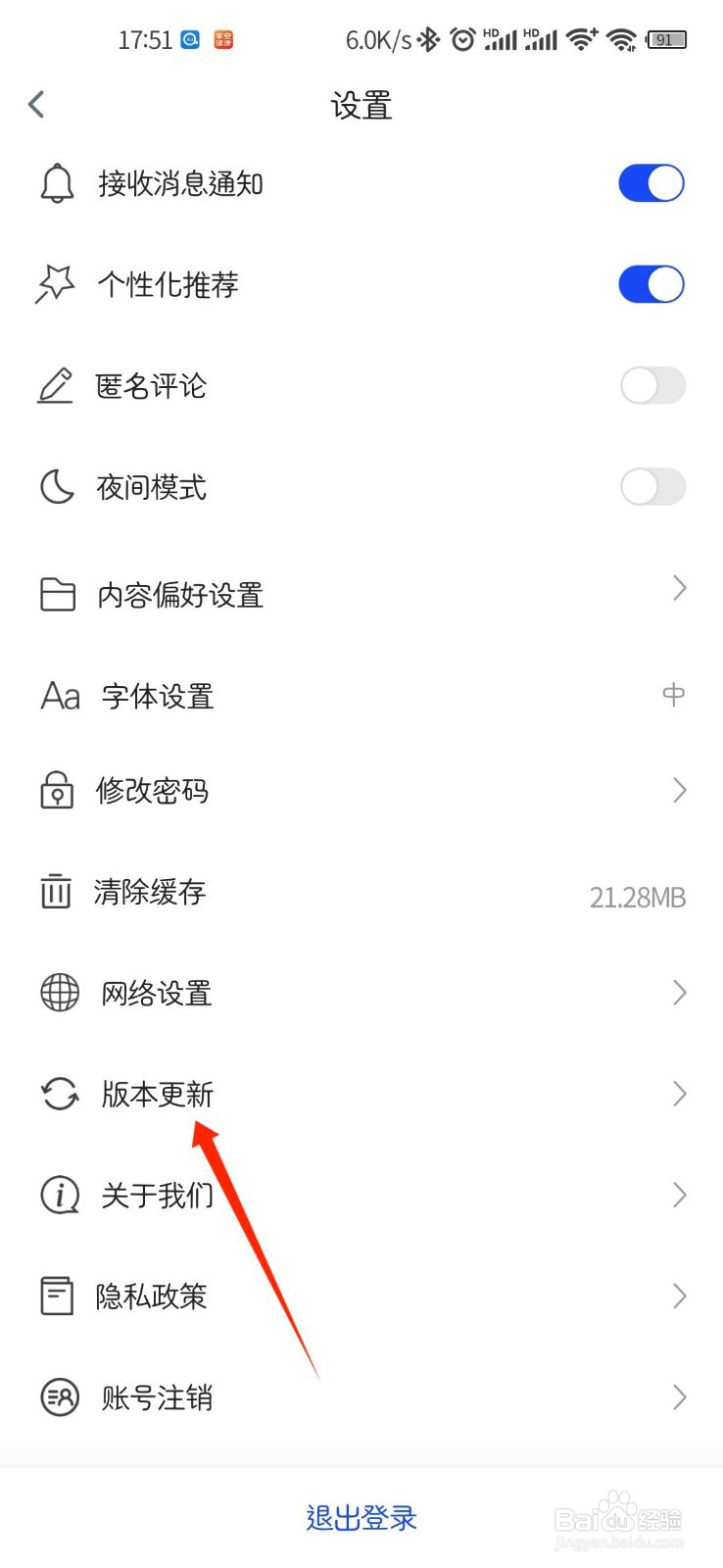Image resolution: width=723 pixels, height=1568 pixels.
Task: Turn on 夜间模式
Action: coord(652,486)
